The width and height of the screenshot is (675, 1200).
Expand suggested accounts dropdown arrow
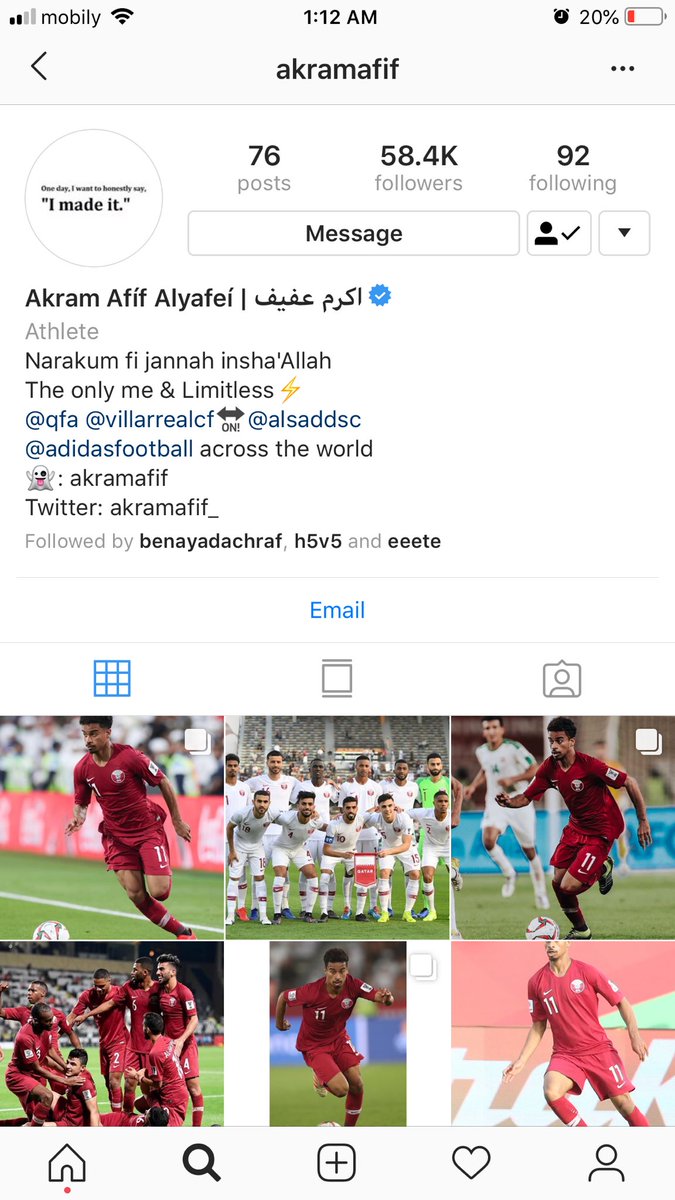coord(625,234)
